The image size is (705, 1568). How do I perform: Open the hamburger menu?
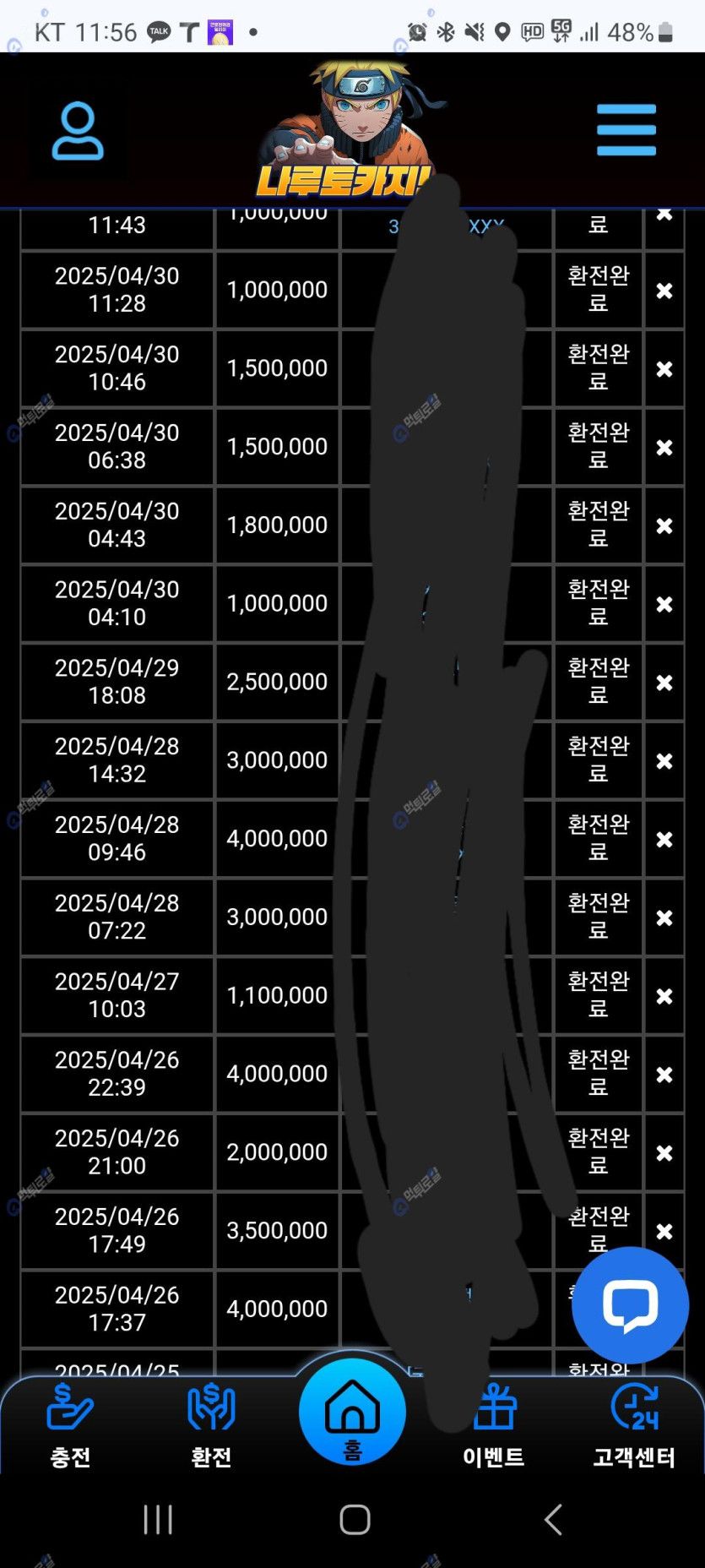(626, 130)
